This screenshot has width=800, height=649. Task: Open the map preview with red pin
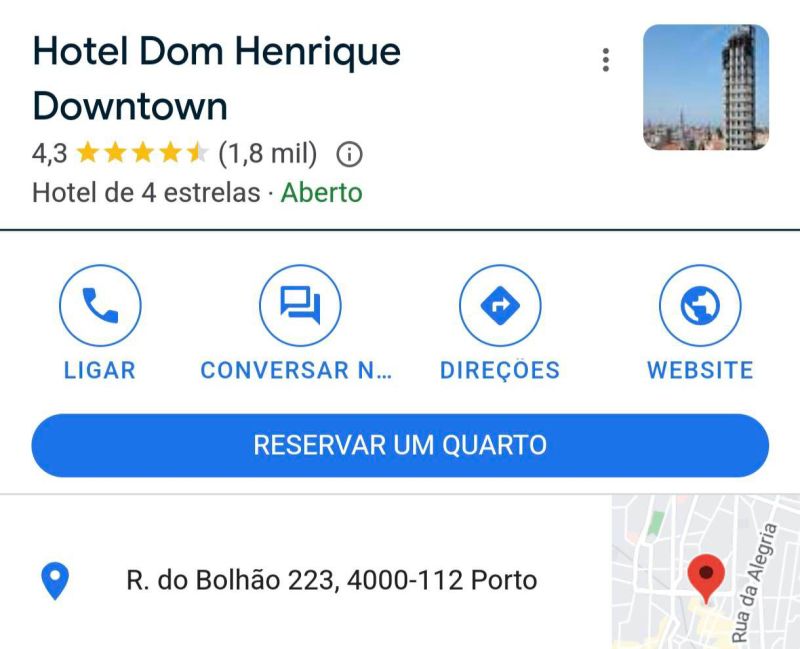pos(706,572)
